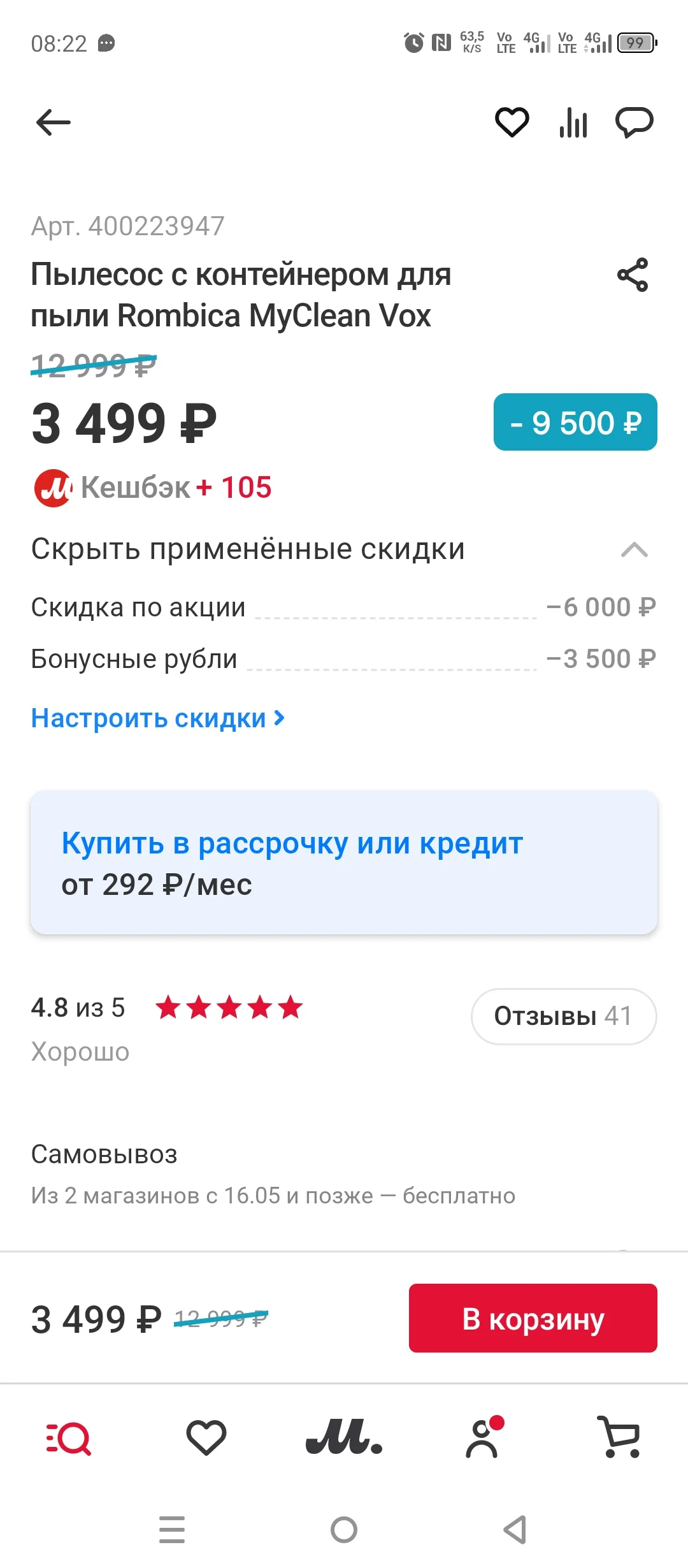Open the Отзывы 41 reviews
Screen dimensions: 688x1568
coord(564,1017)
